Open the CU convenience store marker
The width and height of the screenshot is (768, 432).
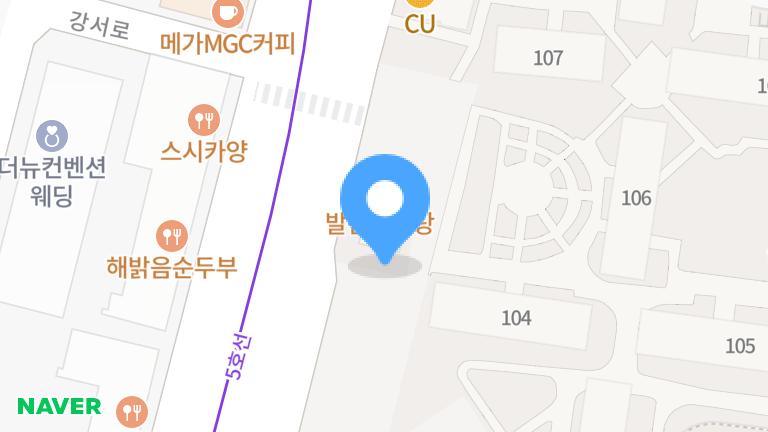(420, 5)
